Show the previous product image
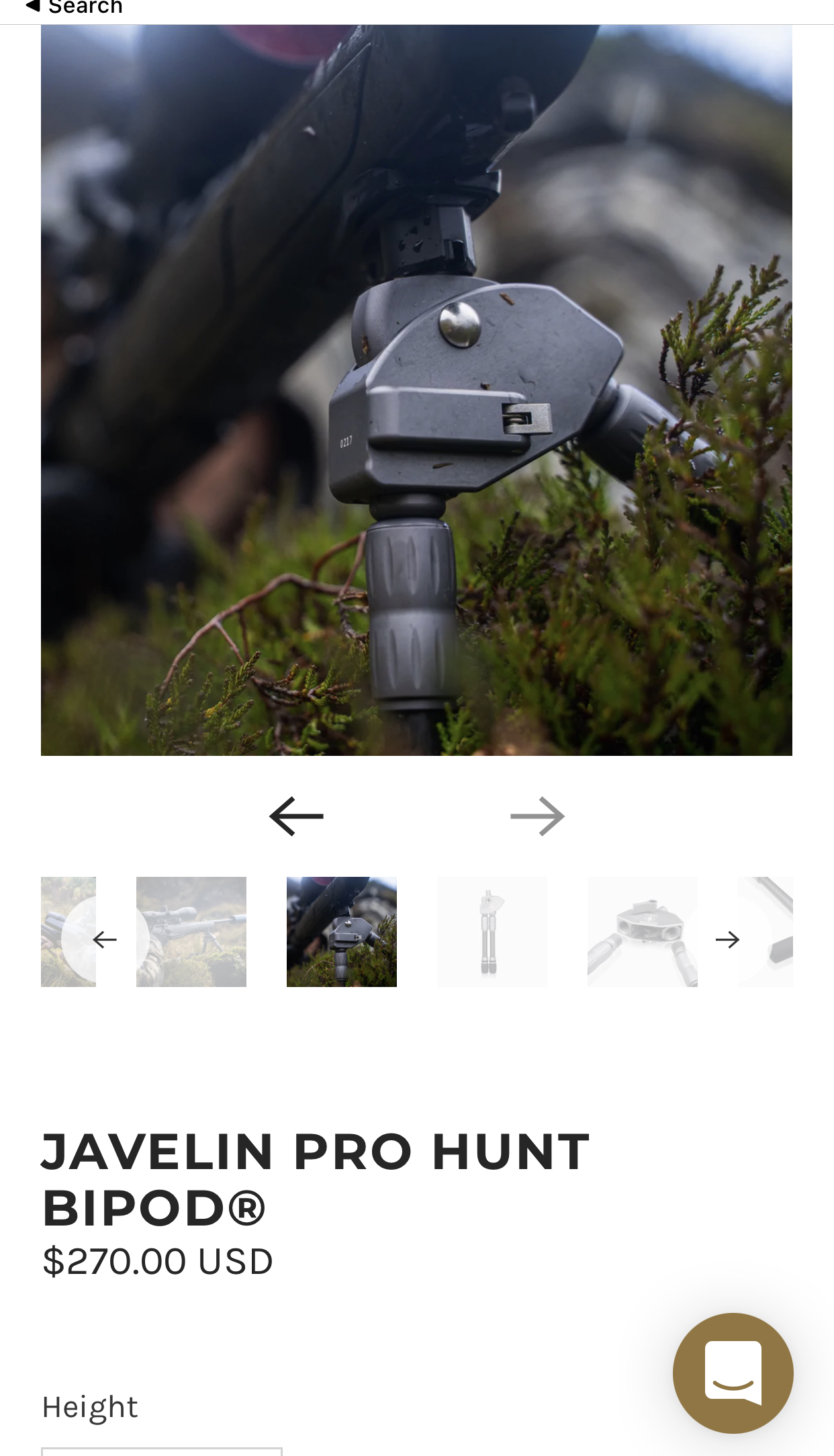Screen dimensions: 834x1456 [x=296, y=816]
